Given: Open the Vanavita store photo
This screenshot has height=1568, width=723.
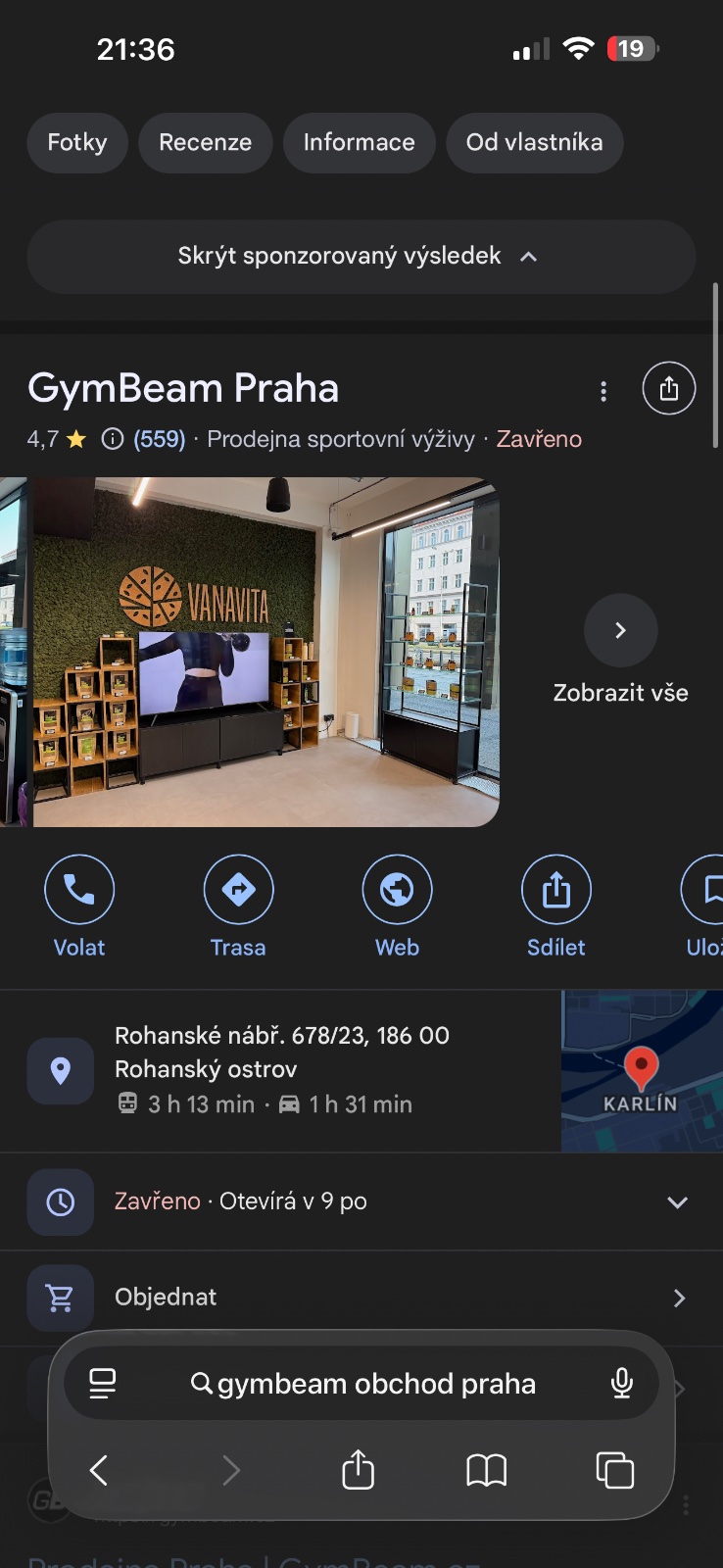Looking at the screenshot, I should (x=265, y=652).
